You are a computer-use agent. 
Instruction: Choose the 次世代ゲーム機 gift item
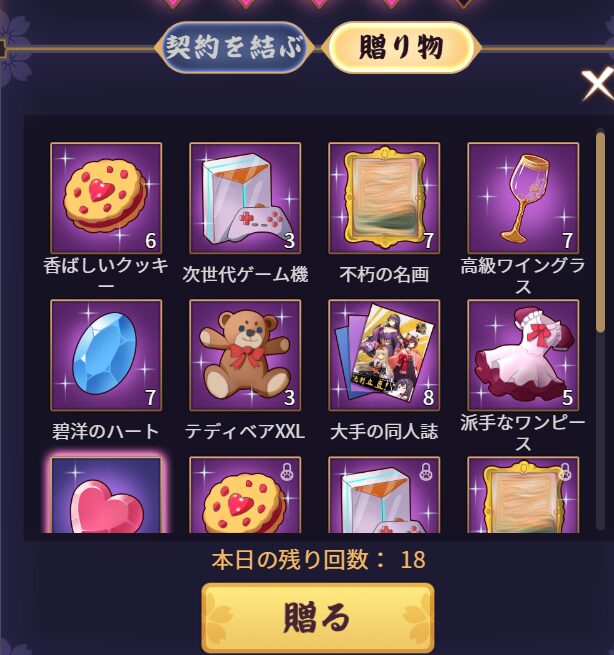pos(245,198)
